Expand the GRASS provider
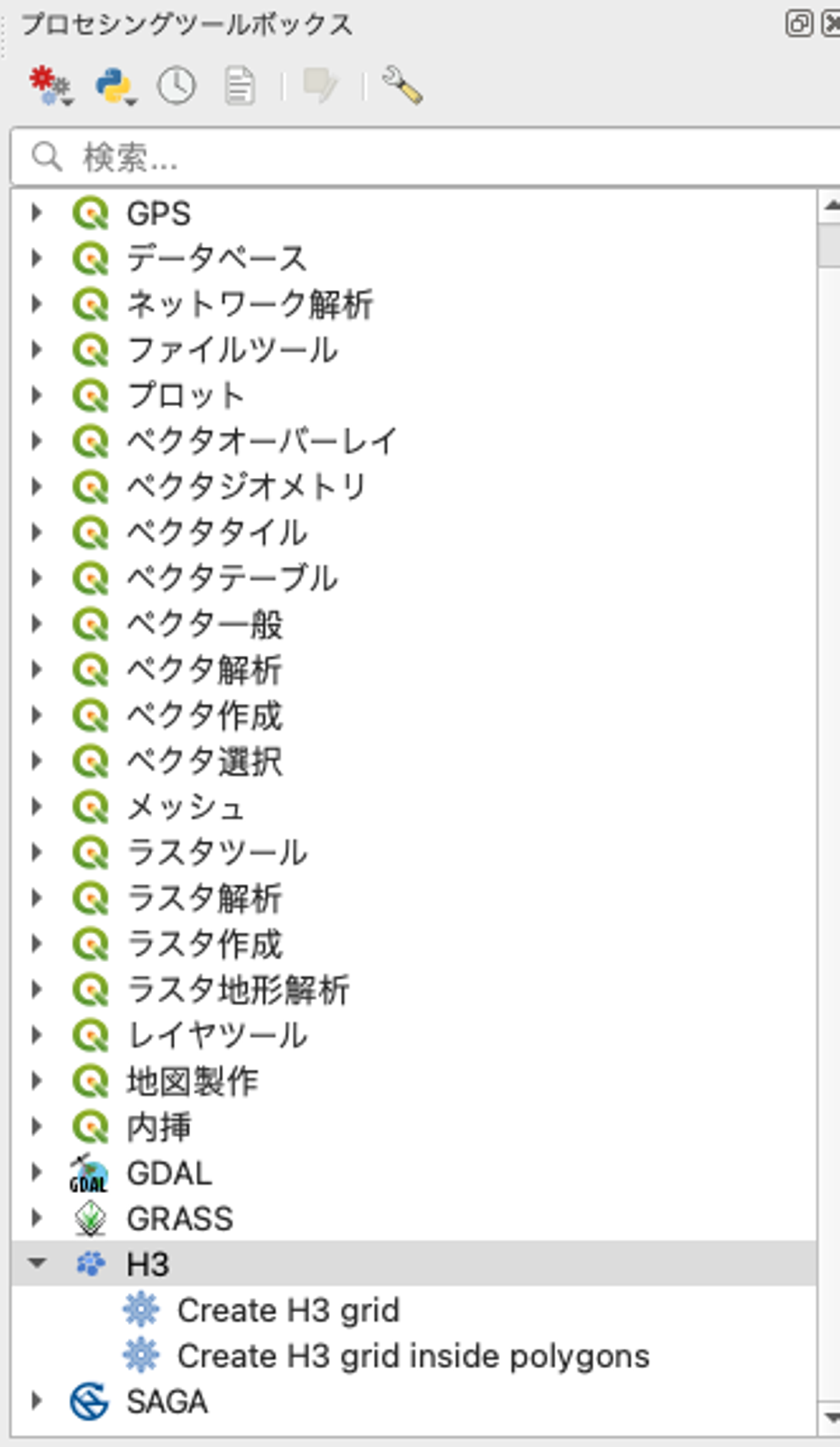The height and width of the screenshot is (1447, 840). pyautogui.click(x=36, y=1218)
